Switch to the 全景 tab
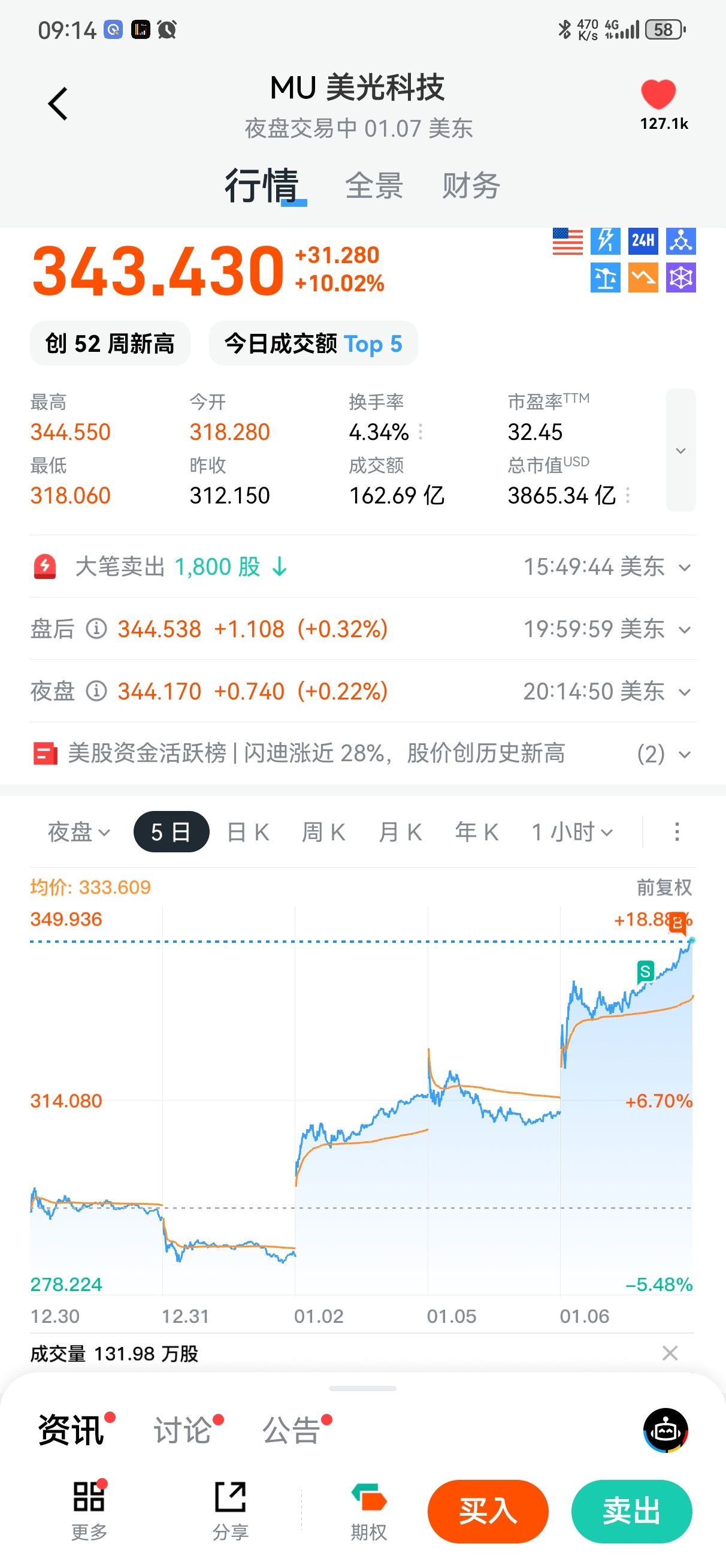Viewport: 726px width, 1568px height. [x=374, y=186]
